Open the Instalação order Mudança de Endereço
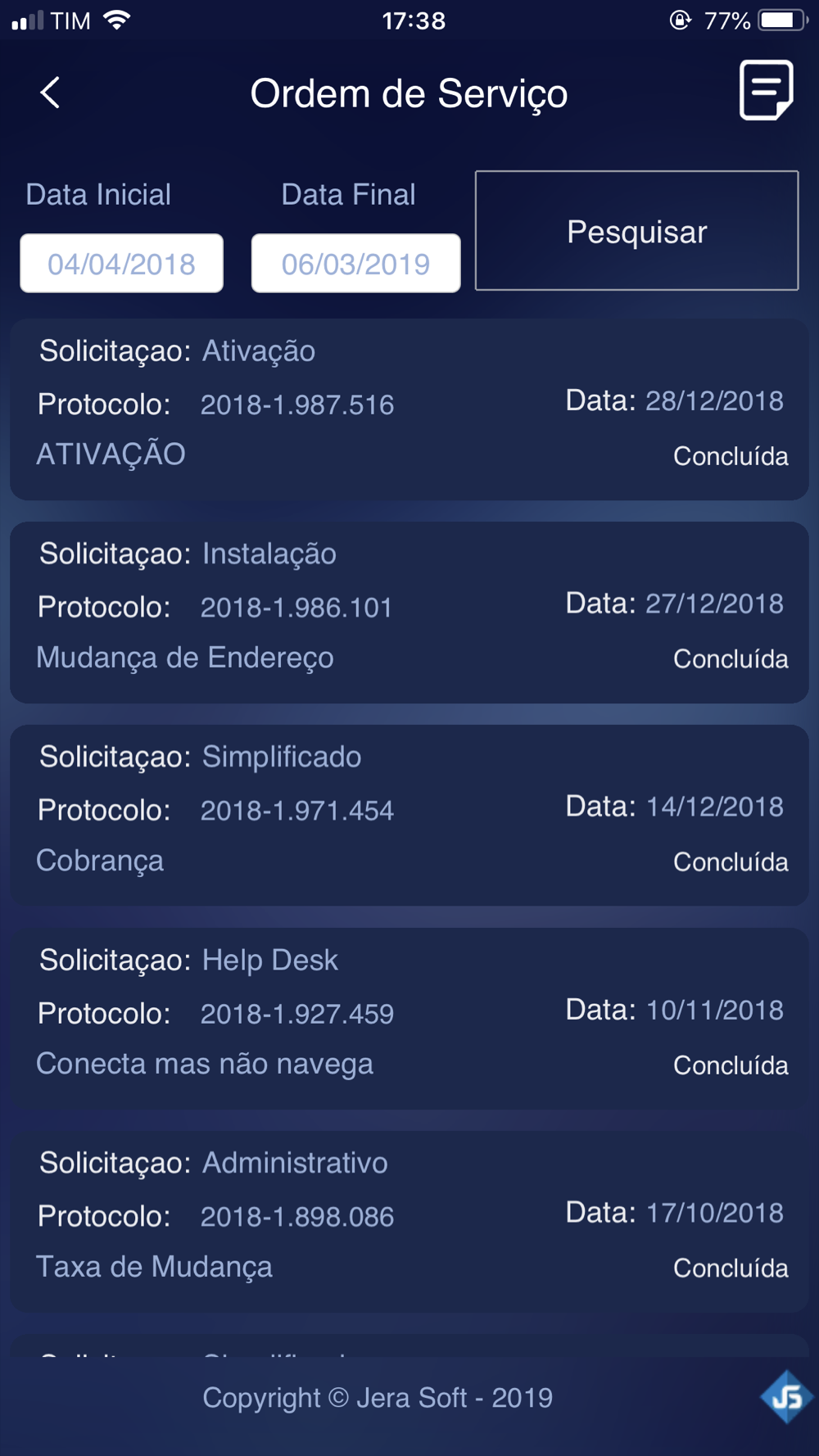Viewport: 819px width, 1456px height. pyautogui.click(x=409, y=613)
